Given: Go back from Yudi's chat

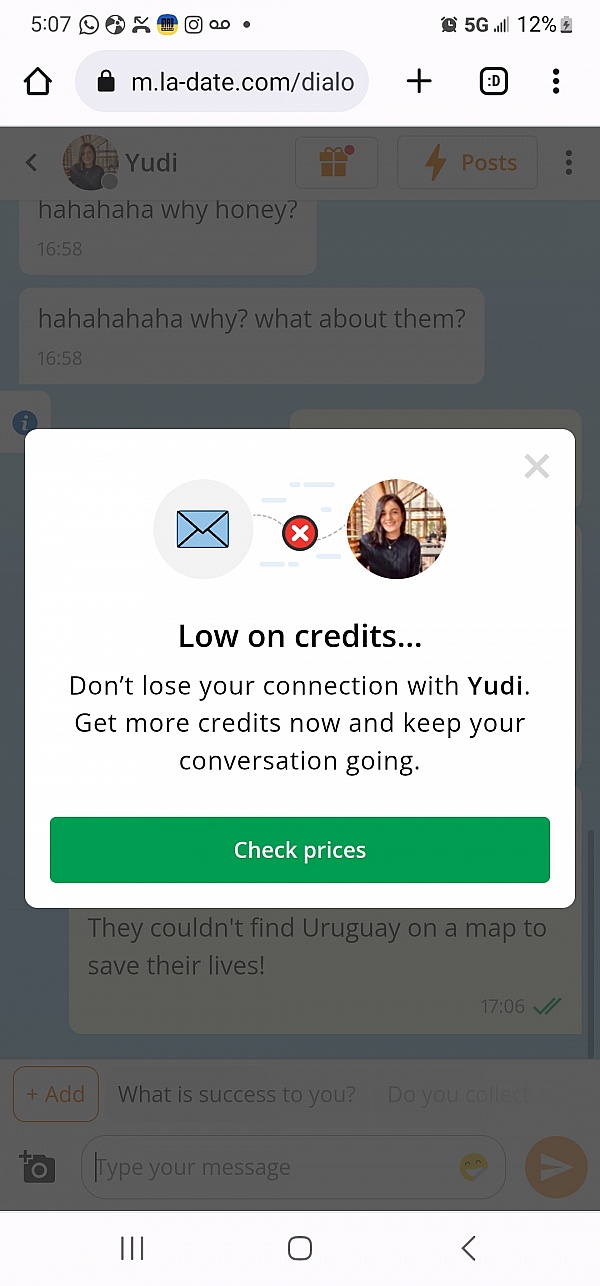Looking at the screenshot, I should [31, 163].
